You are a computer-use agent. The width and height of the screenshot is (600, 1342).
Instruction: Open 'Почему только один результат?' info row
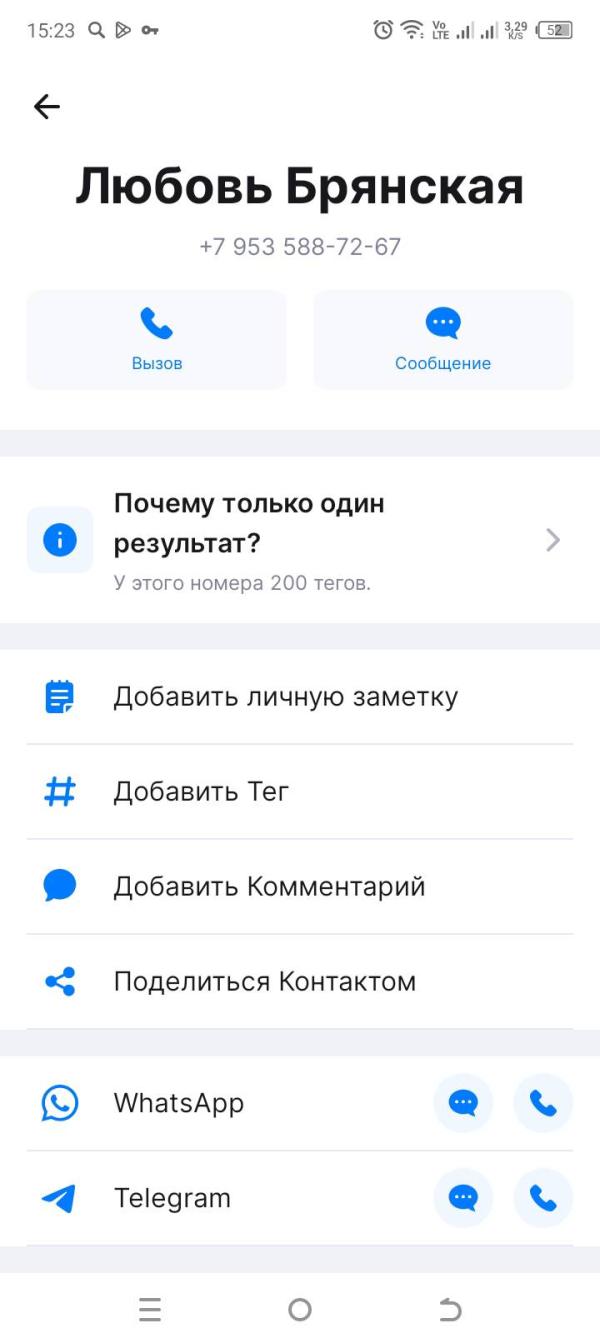(x=299, y=540)
